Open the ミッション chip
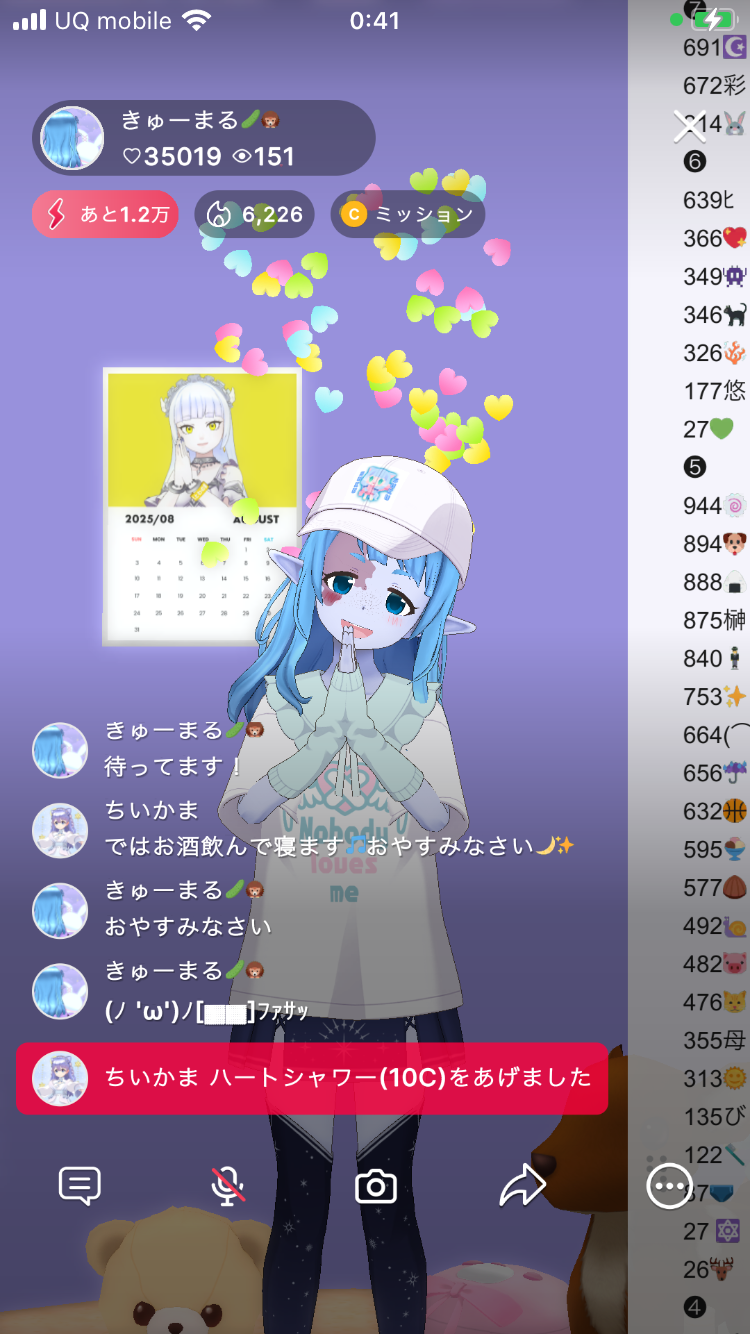 pyautogui.click(x=408, y=214)
